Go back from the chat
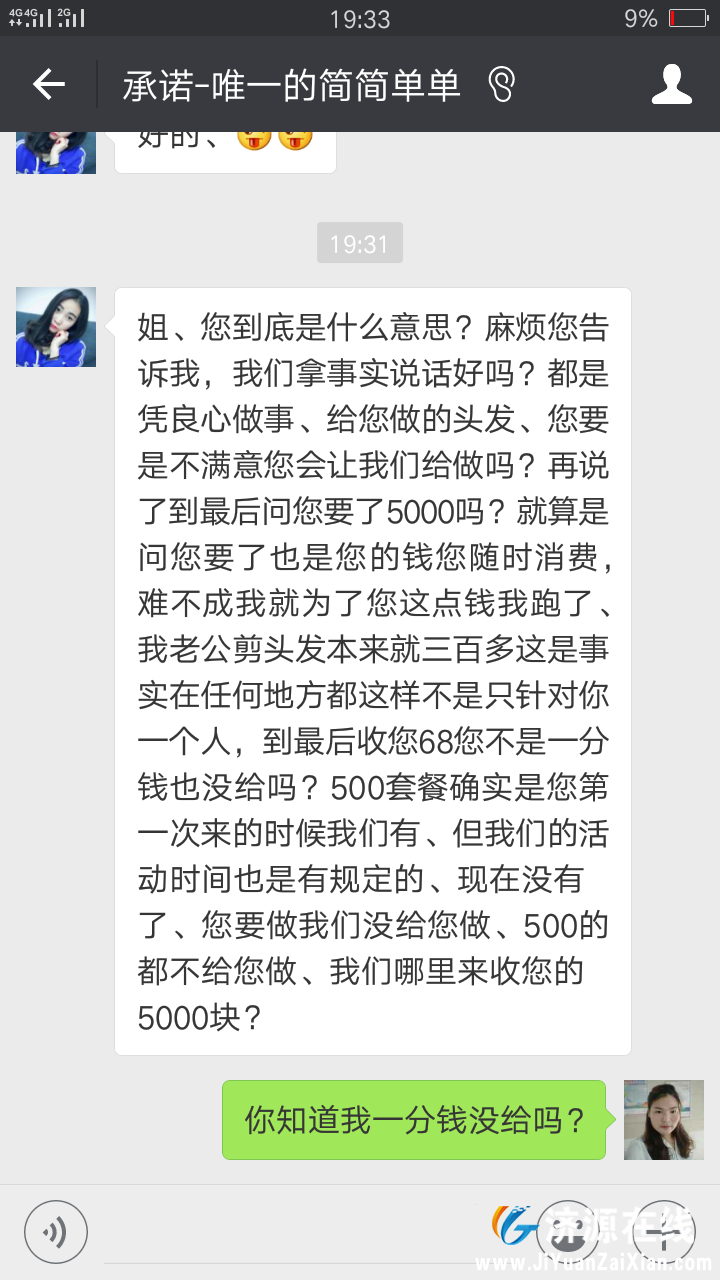The height and width of the screenshot is (1280, 720). (x=48, y=85)
